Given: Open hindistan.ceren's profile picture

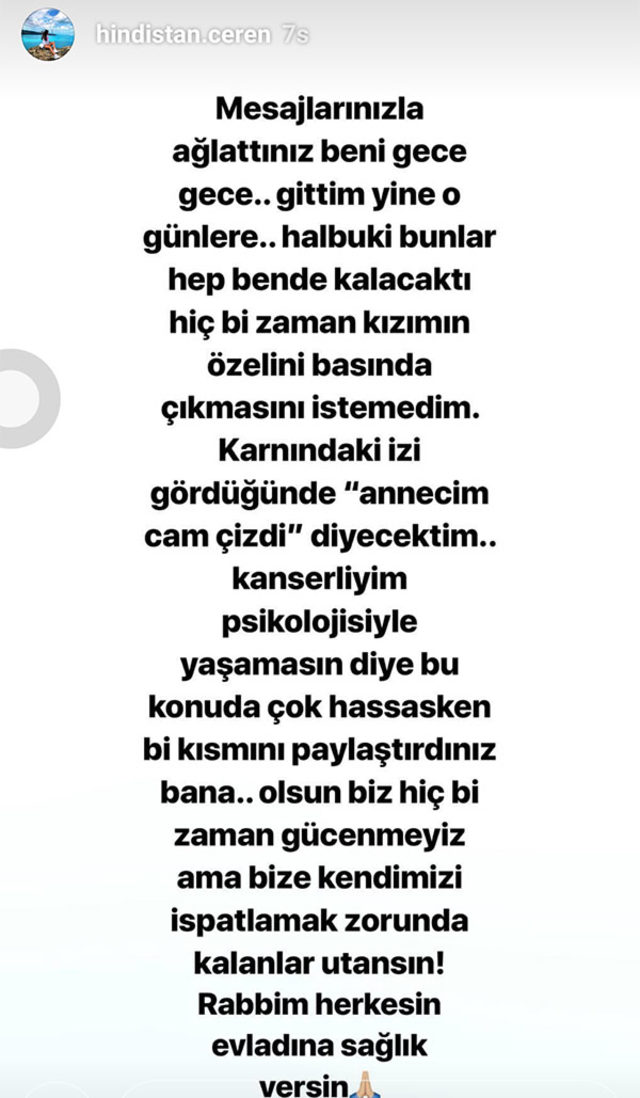Looking at the screenshot, I should pos(49,36).
